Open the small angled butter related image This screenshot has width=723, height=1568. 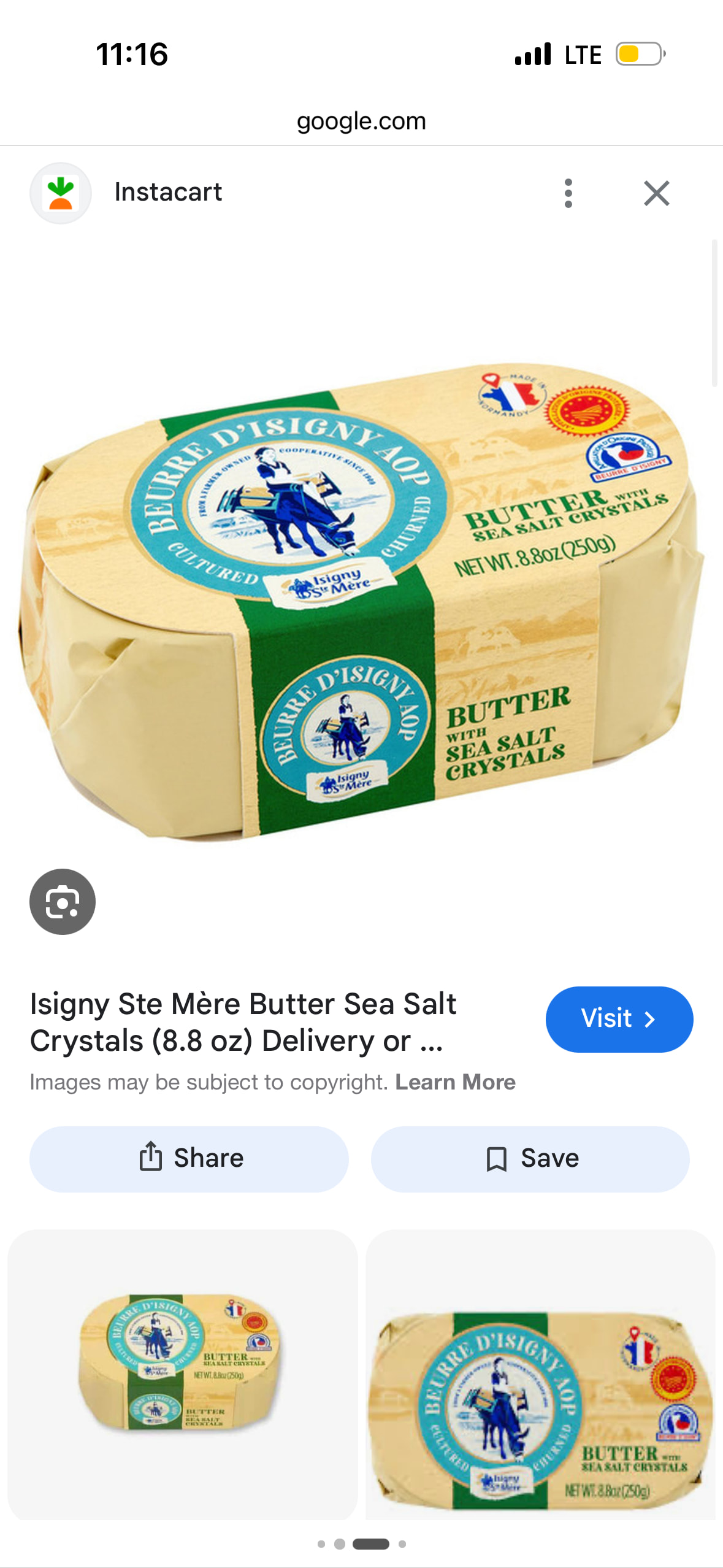[x=182, y=1373]
